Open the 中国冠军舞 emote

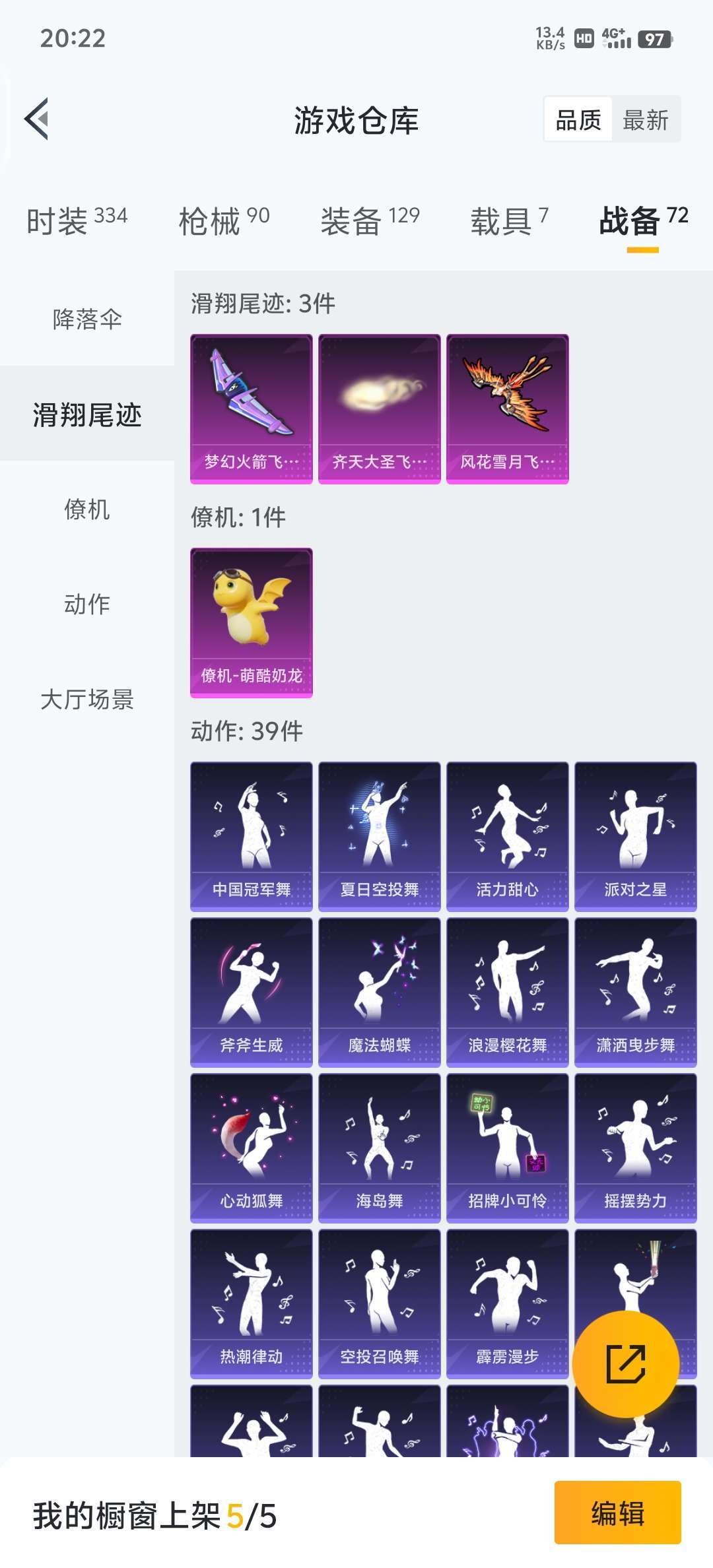252,836
